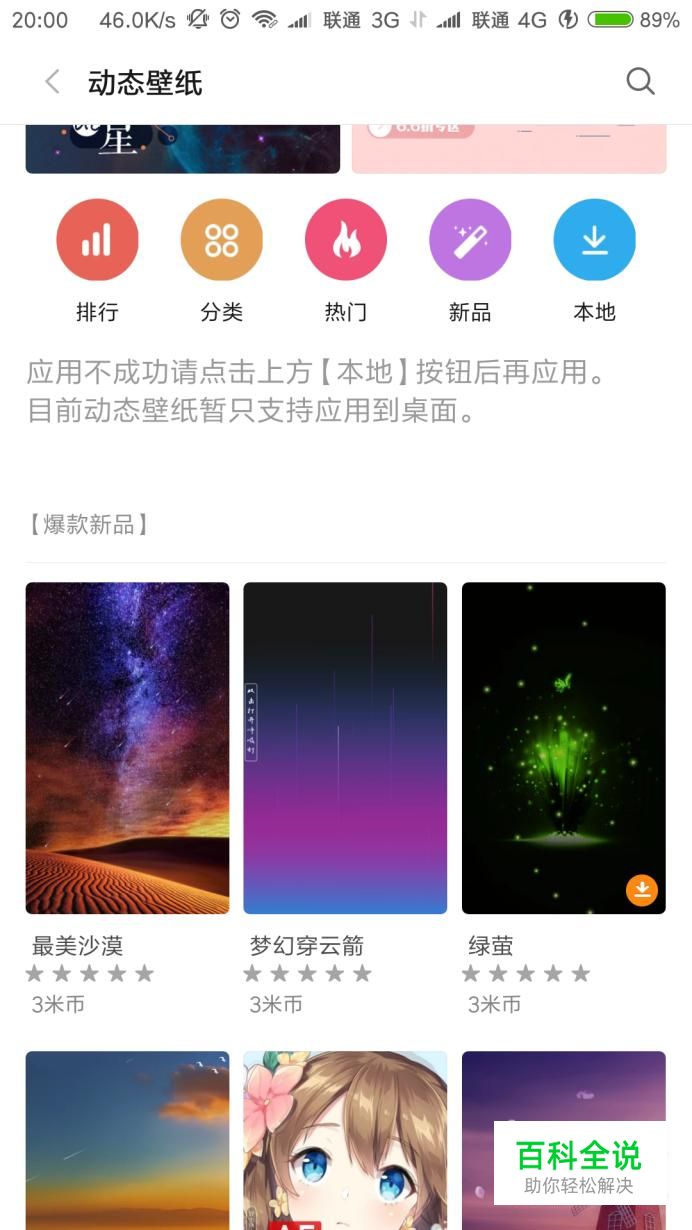The width and height of the screenshot is (692, 1230).
Task: Open the anime girl wallpaper tile
Action: pos(345,1140)
